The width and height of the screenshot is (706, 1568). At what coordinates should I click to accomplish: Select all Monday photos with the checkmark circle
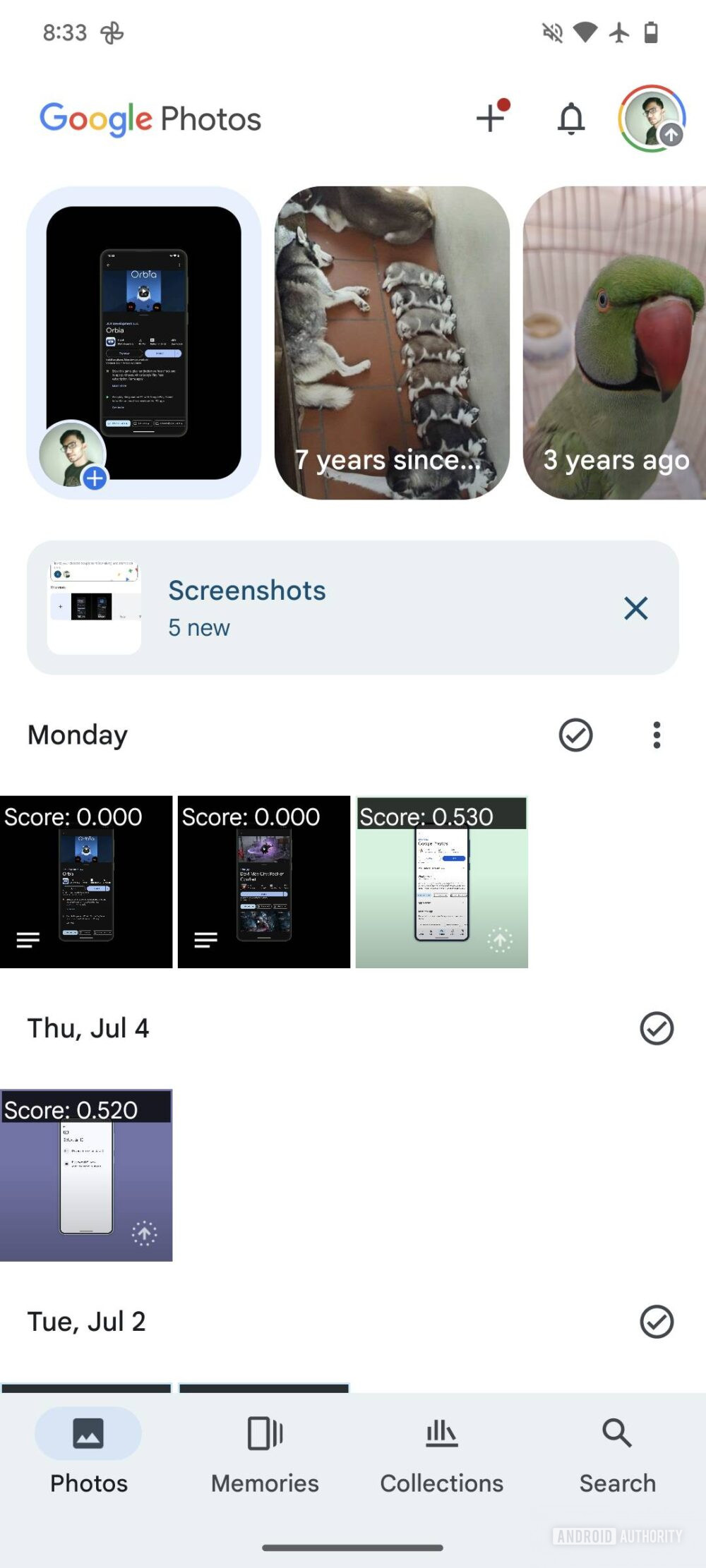click(575, 735)
